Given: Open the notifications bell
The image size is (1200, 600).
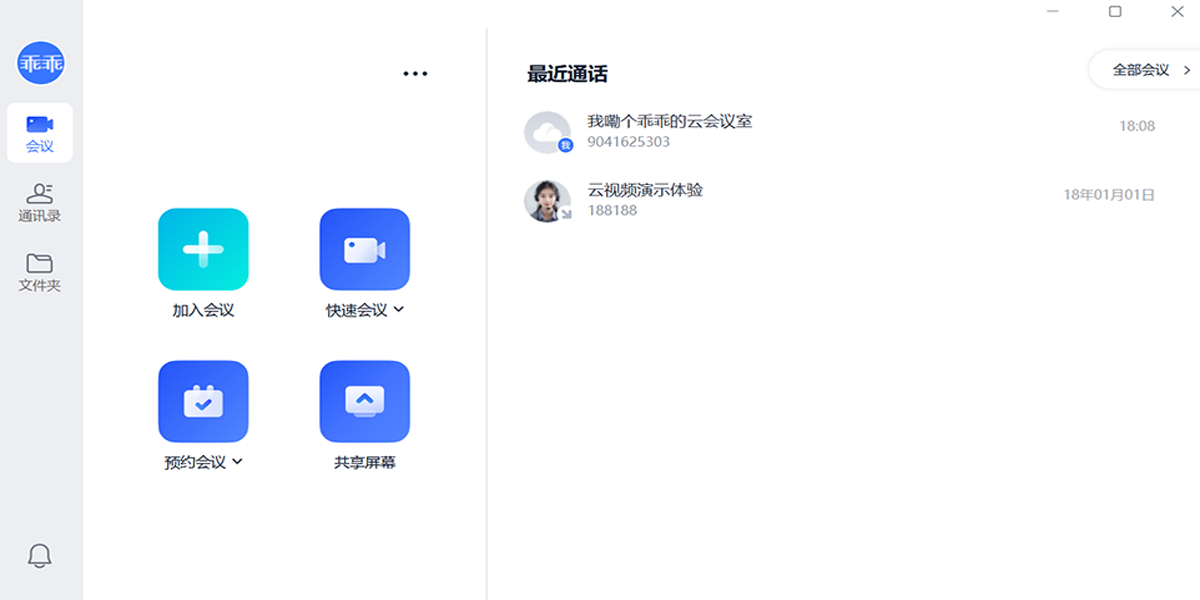Looking at the screenshot, I should point(40,556).
